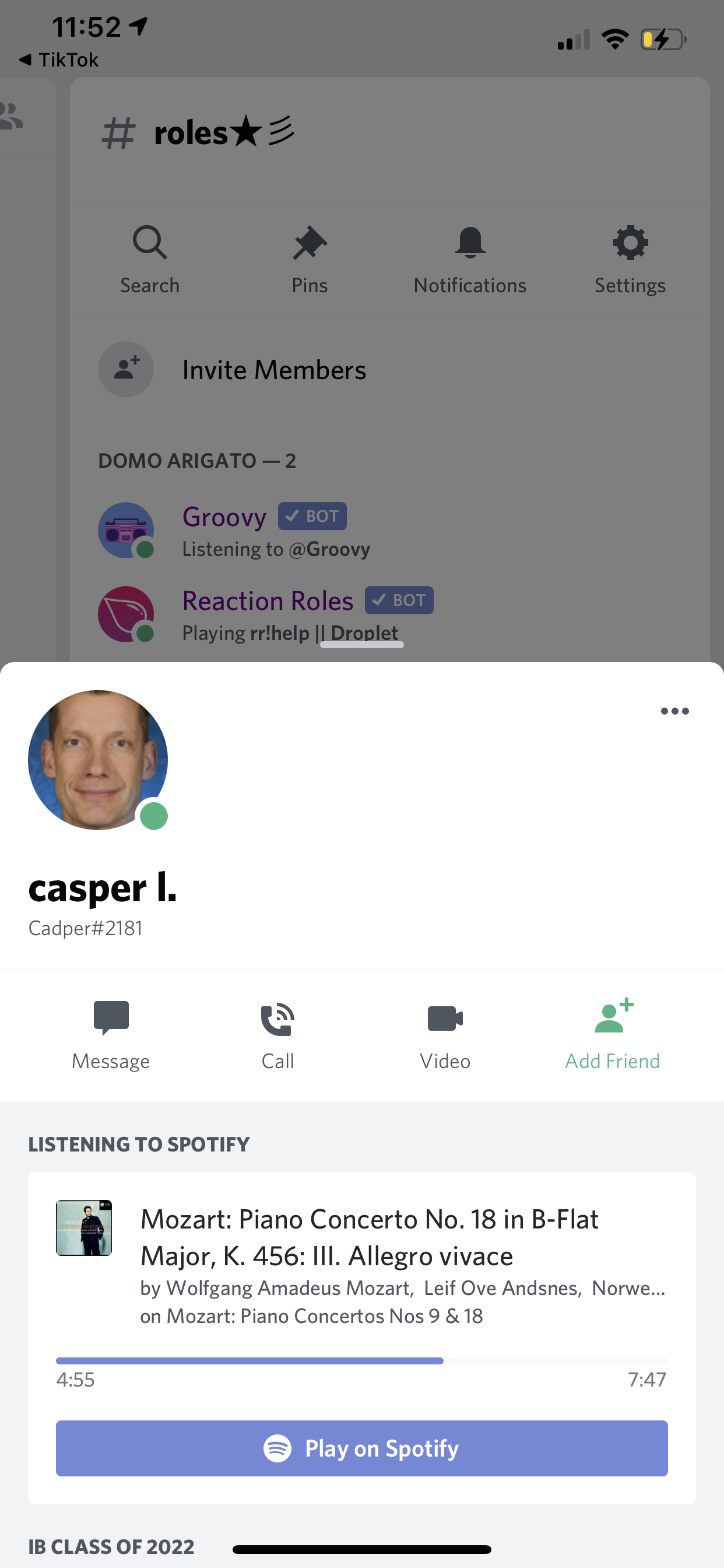Image resolution: width=724 pixels, height=1568 pixels.
Task: Start a voice call with casper l.
Action: click(x=277, y=1035)
